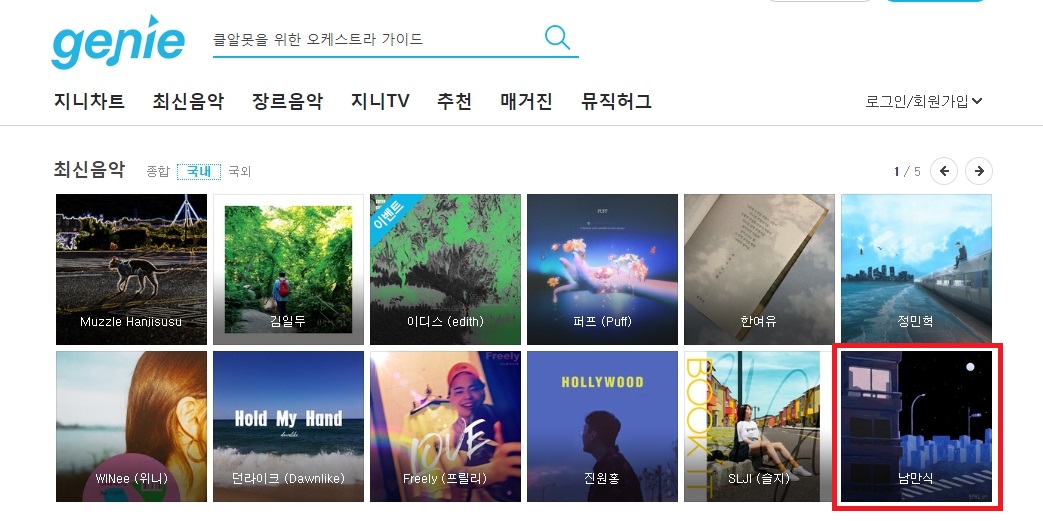Viewport: 1043px width, 521px height.
Task: Open the 최신음악 menu
Action: coord(188,101)
